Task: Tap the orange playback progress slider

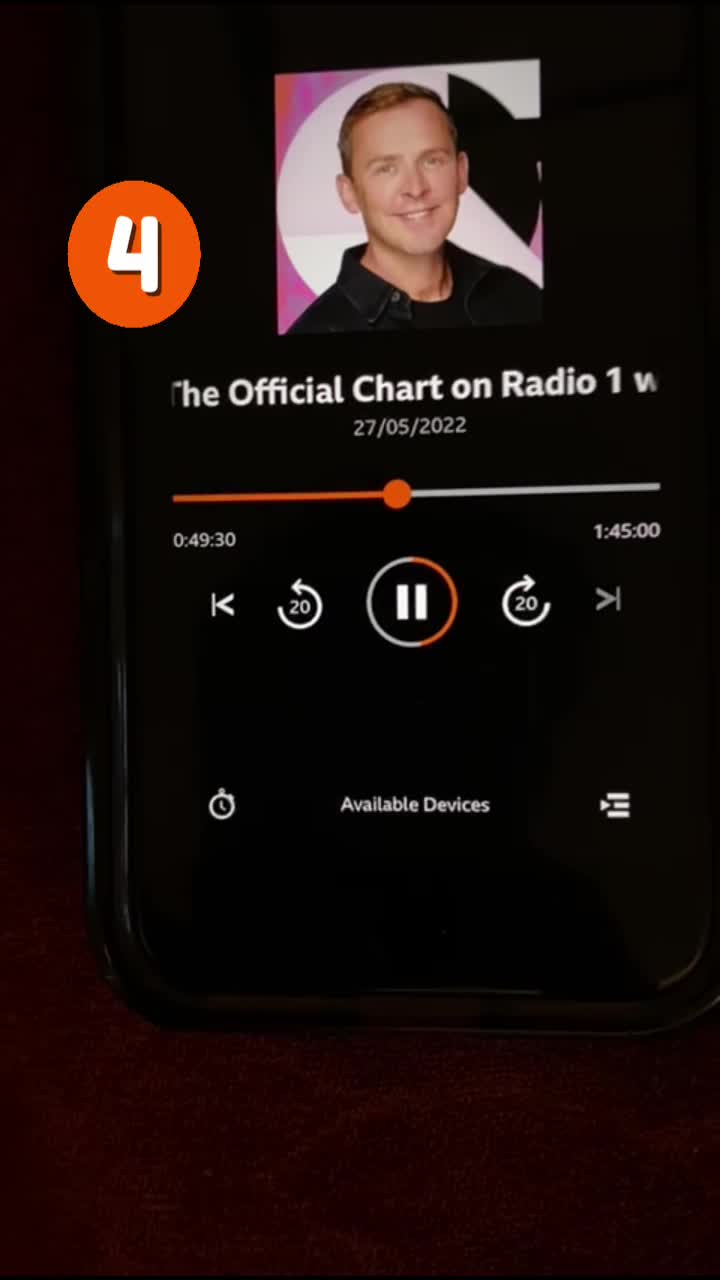Action: point(397,494)
